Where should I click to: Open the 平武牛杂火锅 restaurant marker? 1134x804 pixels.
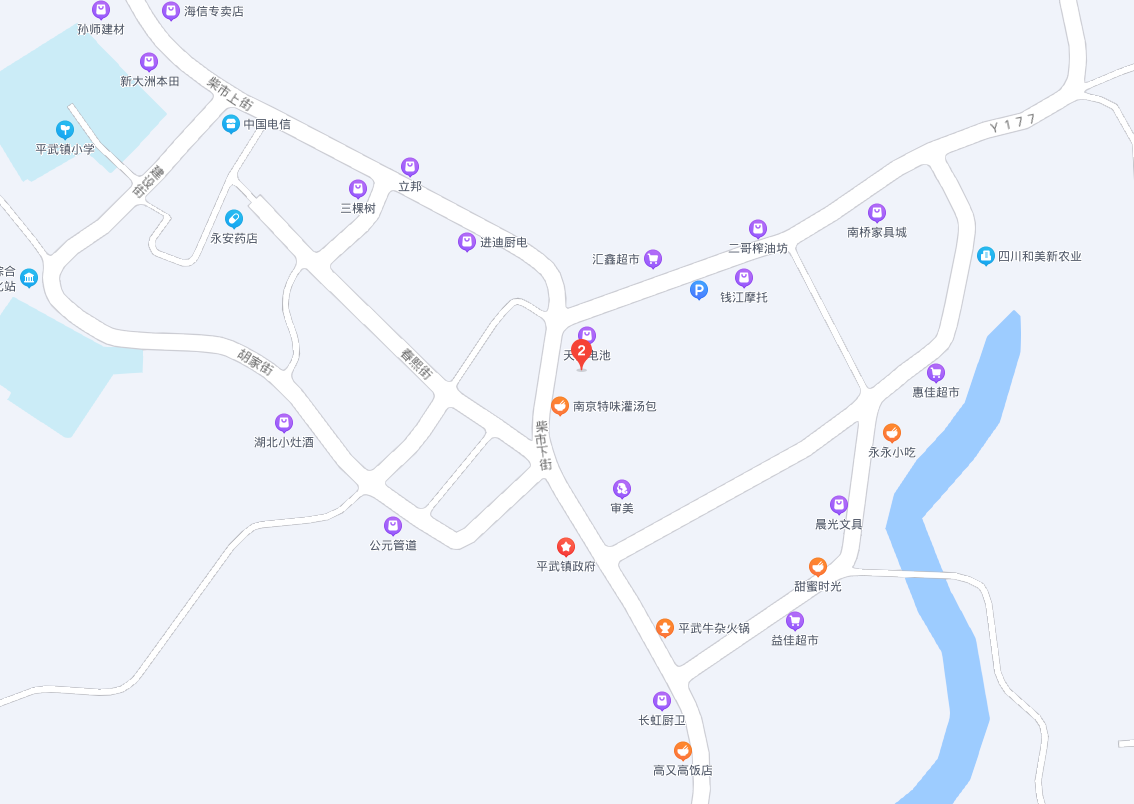click(x=665, y=628)
